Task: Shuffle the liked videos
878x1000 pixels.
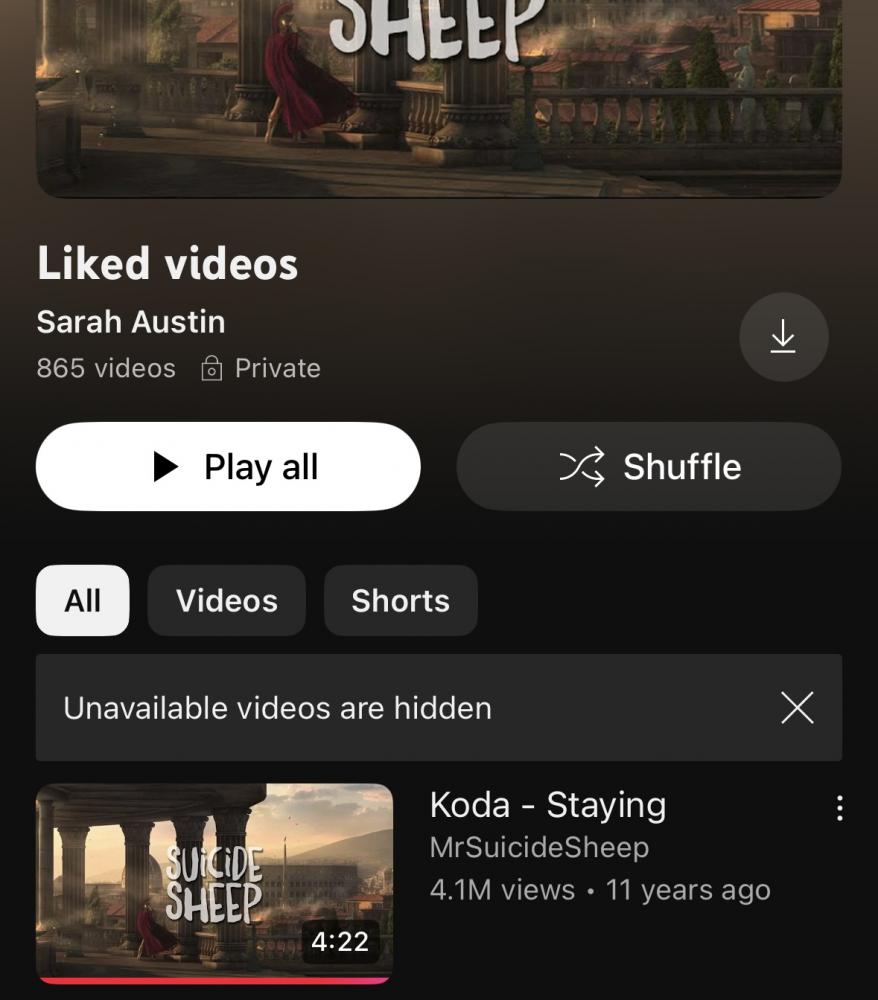Action: coord(649,467)
